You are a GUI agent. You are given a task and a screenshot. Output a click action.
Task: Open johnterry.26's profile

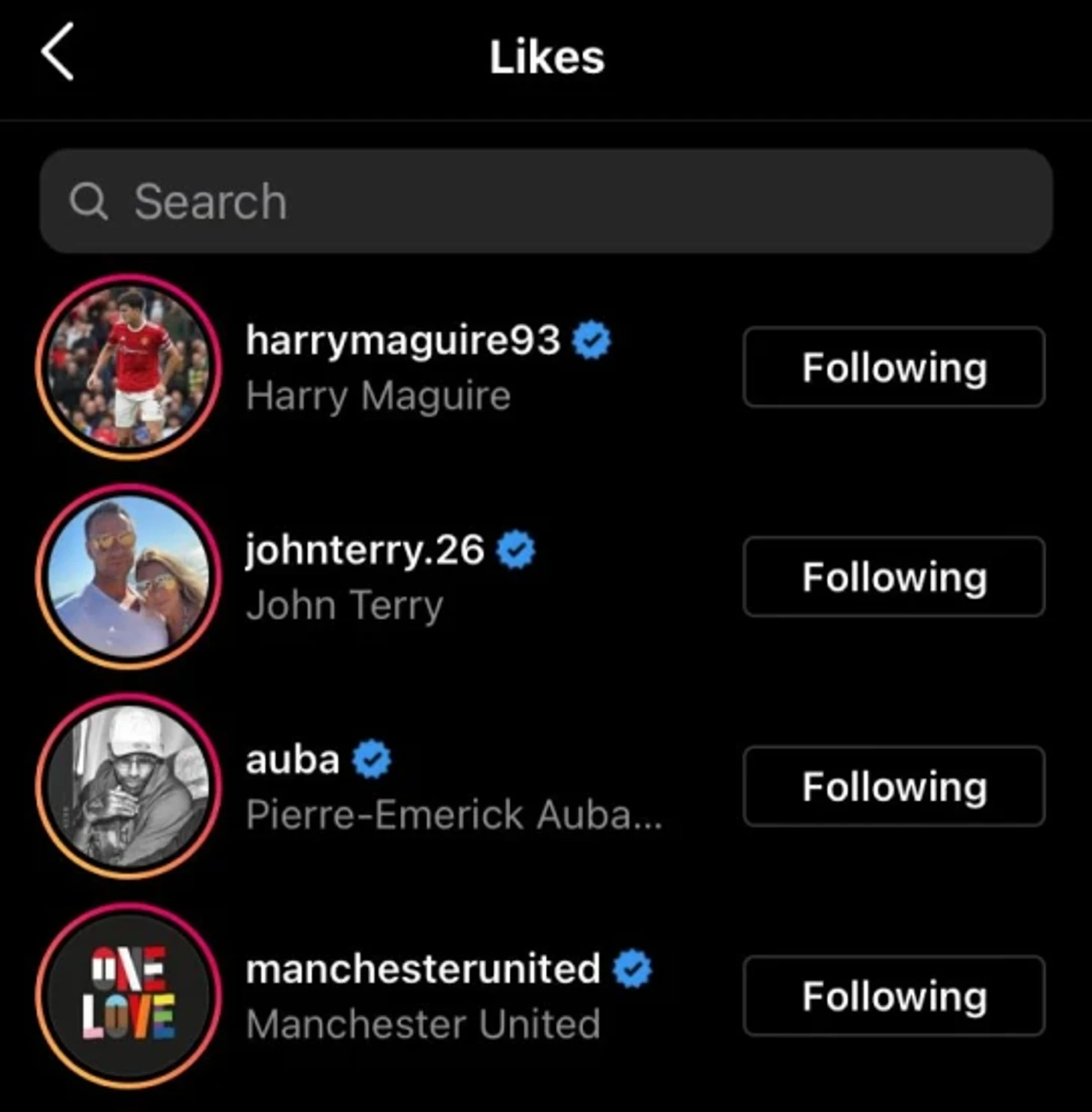pos(364,550)
